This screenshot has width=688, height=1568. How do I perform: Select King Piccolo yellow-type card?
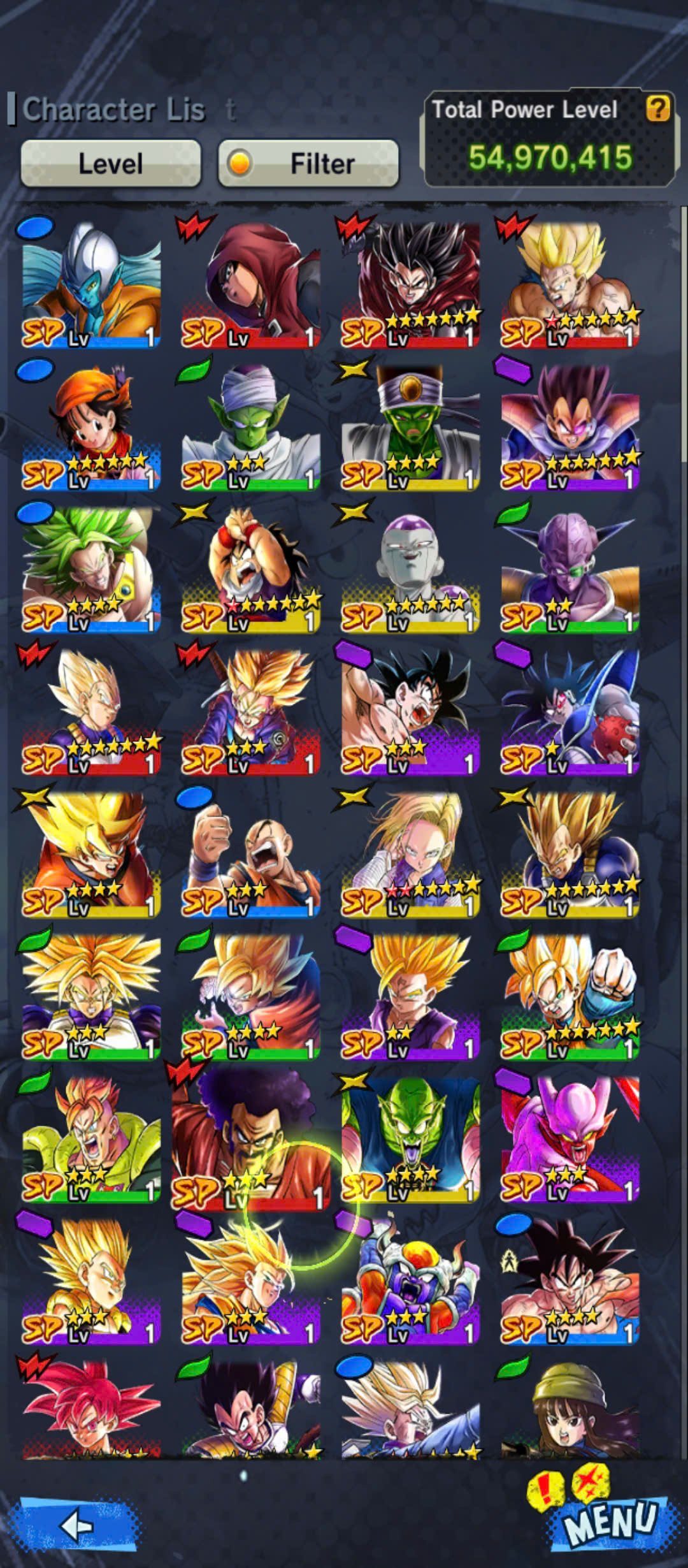(x=411, y=1140)
